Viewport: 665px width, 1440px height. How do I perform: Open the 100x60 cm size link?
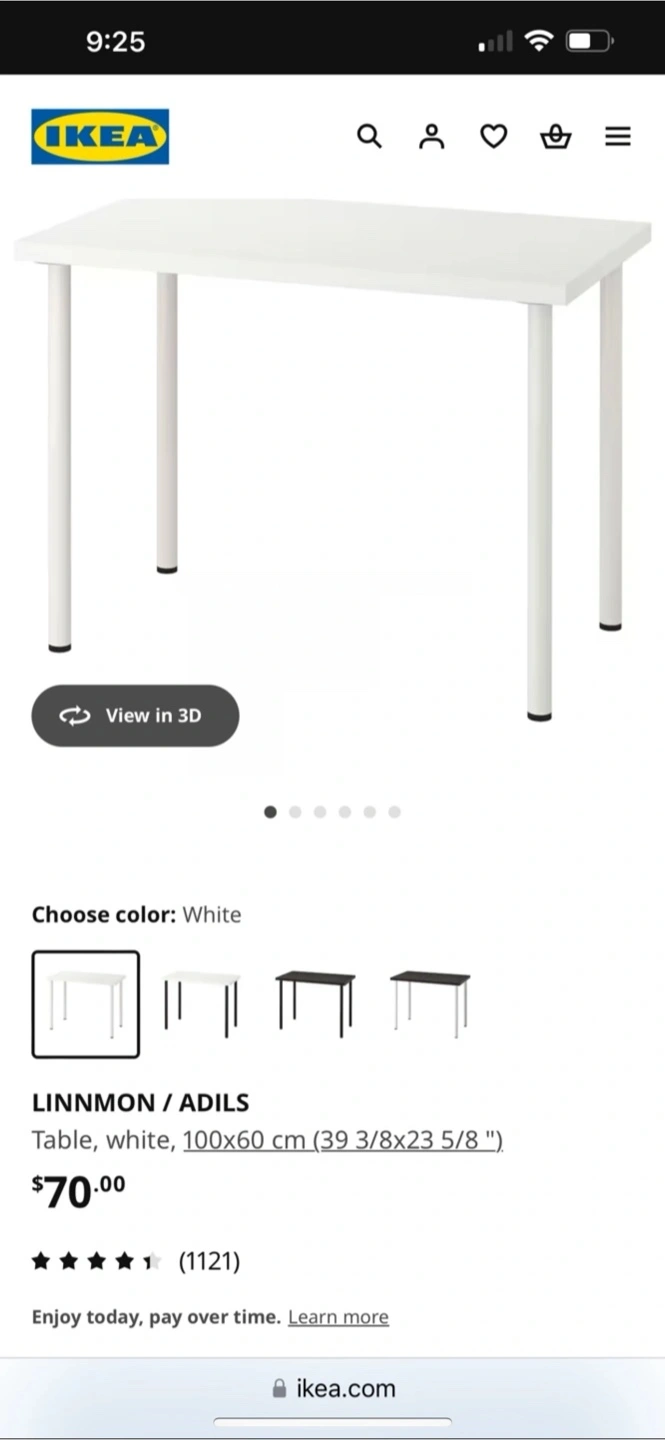tap(343, 1140)
